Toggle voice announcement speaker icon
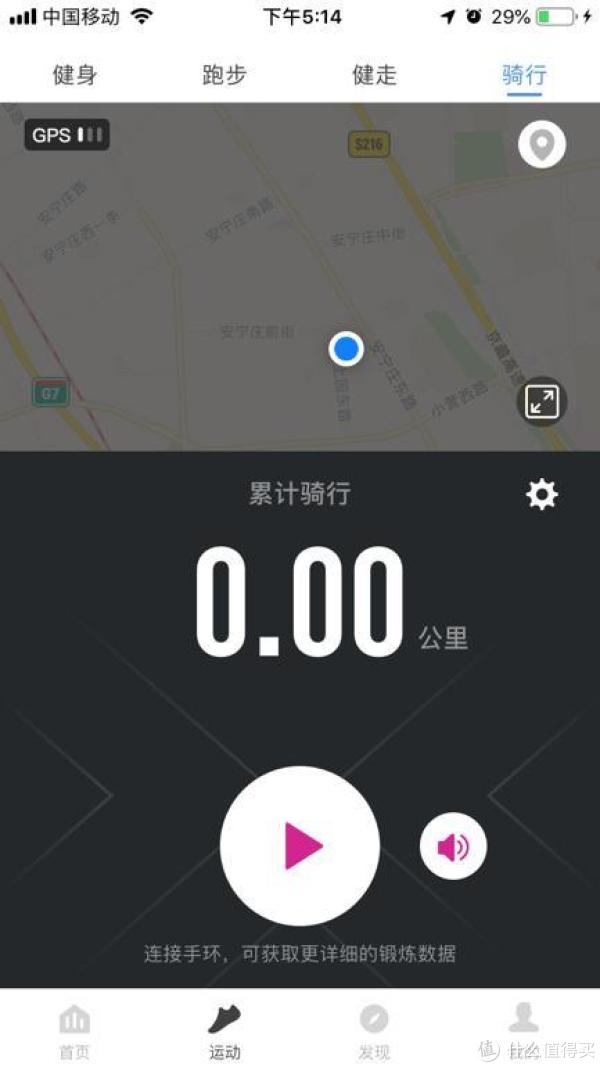Viewport: 600px width, 1067px height. tap(453, 847)
